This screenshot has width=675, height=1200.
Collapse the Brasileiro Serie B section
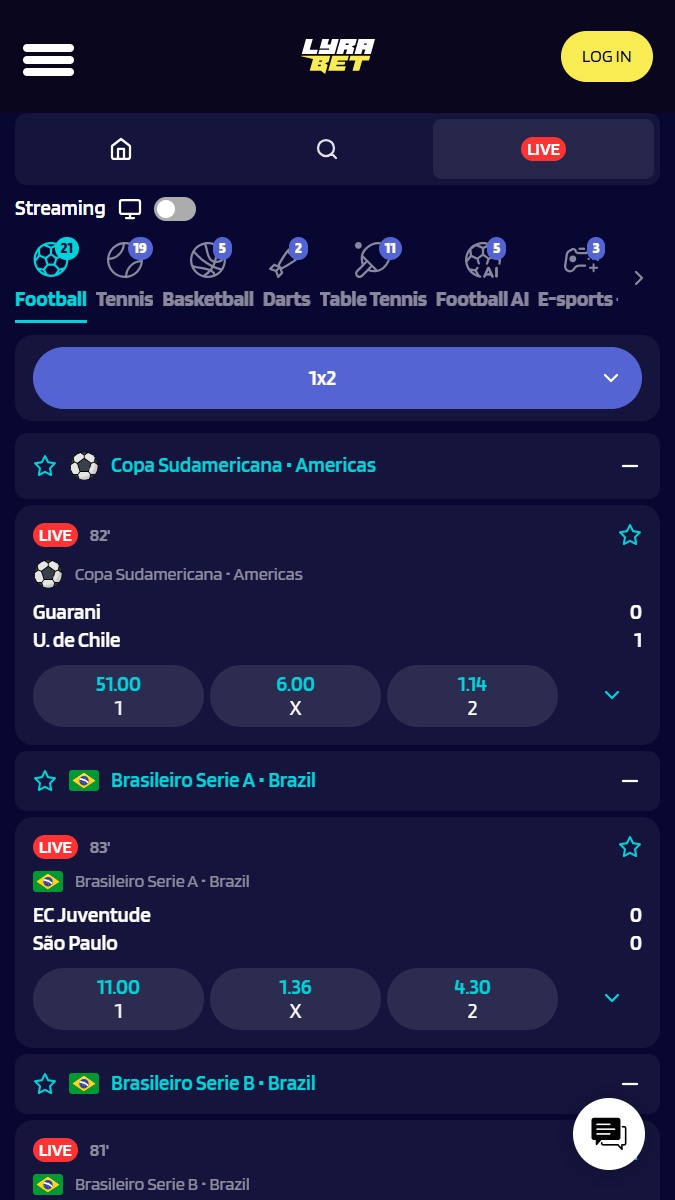629,1084
